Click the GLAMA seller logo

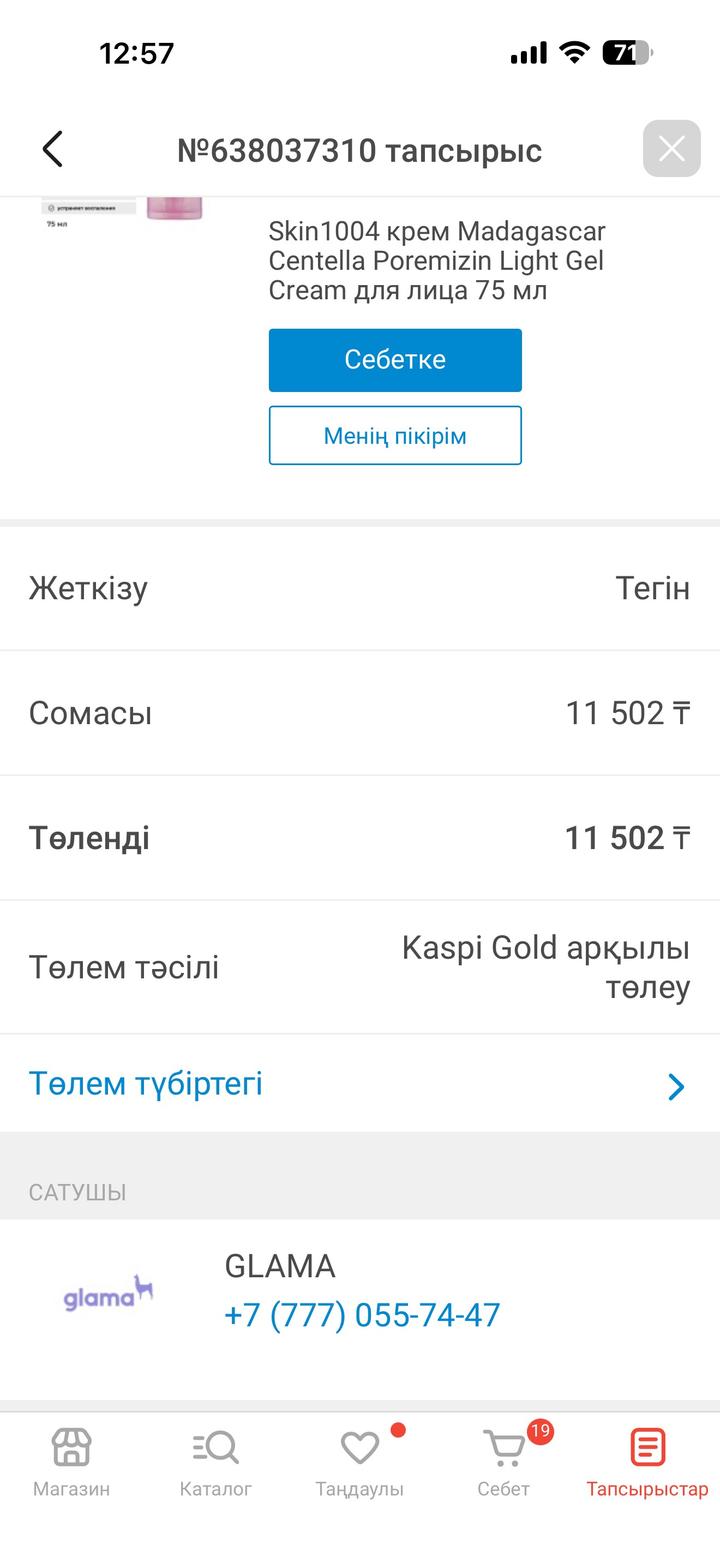tap(107, 1292)
